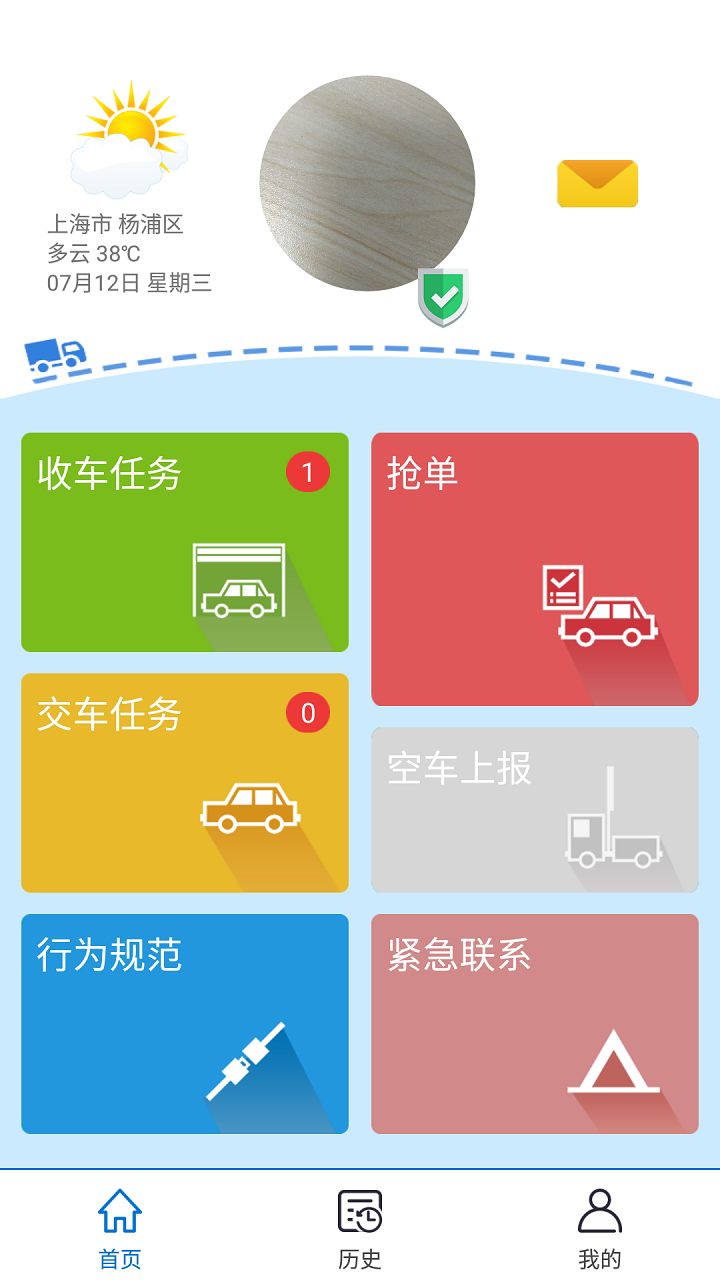Image resolution: width=720 pixels, height=1280 pixels.
Task: Open the messages envelope icon
Action: pyautogui.click(x=597, y=184)
